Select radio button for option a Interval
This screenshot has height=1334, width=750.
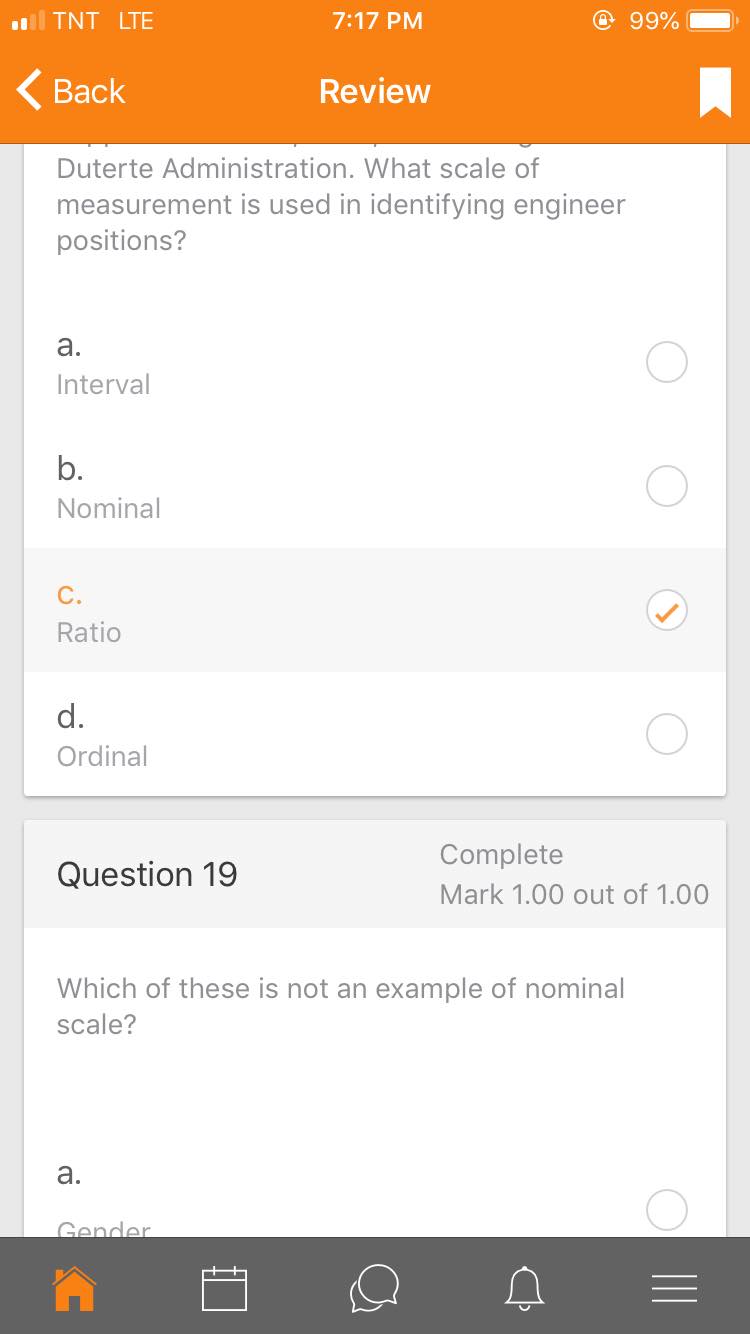[666, 362]
